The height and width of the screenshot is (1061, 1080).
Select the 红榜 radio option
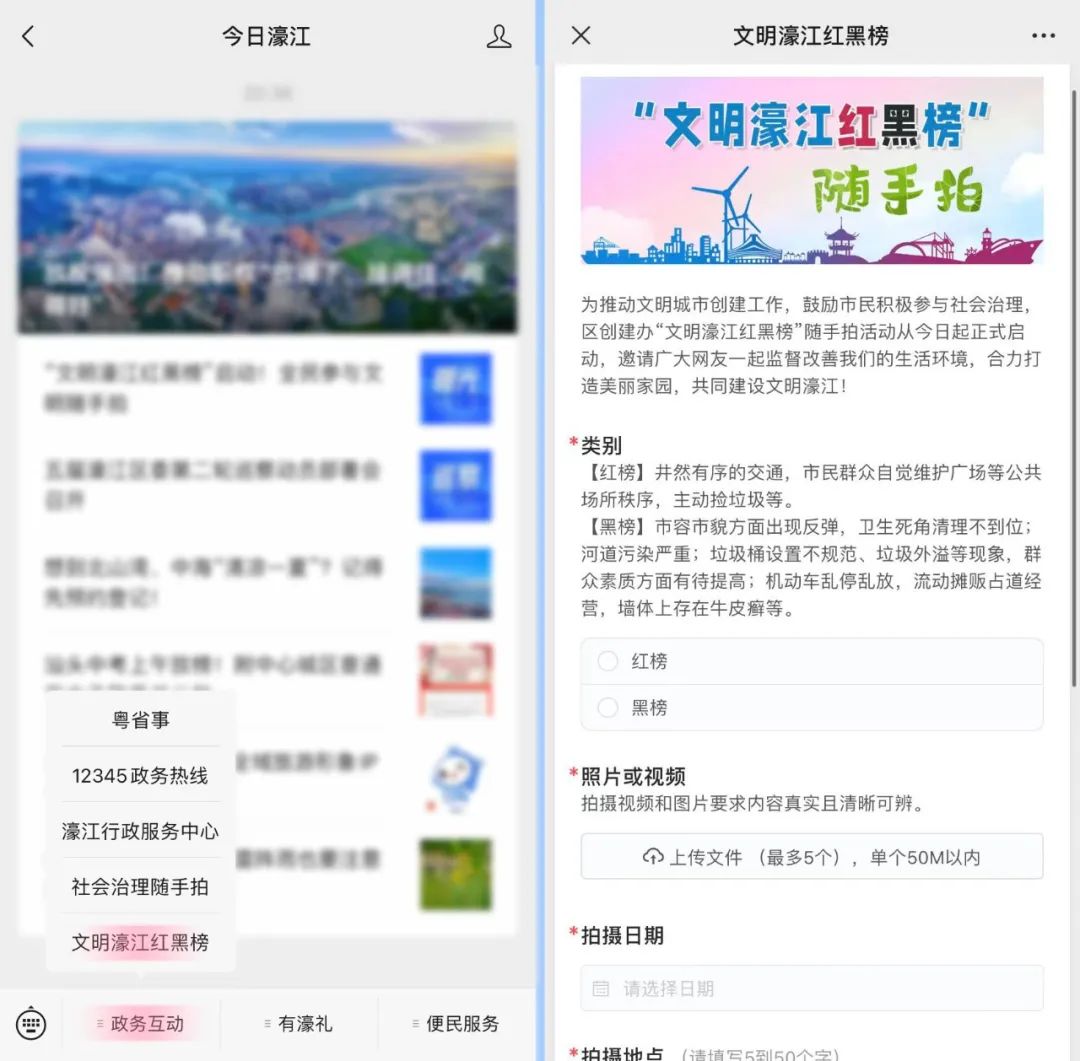tap(608, 662)
